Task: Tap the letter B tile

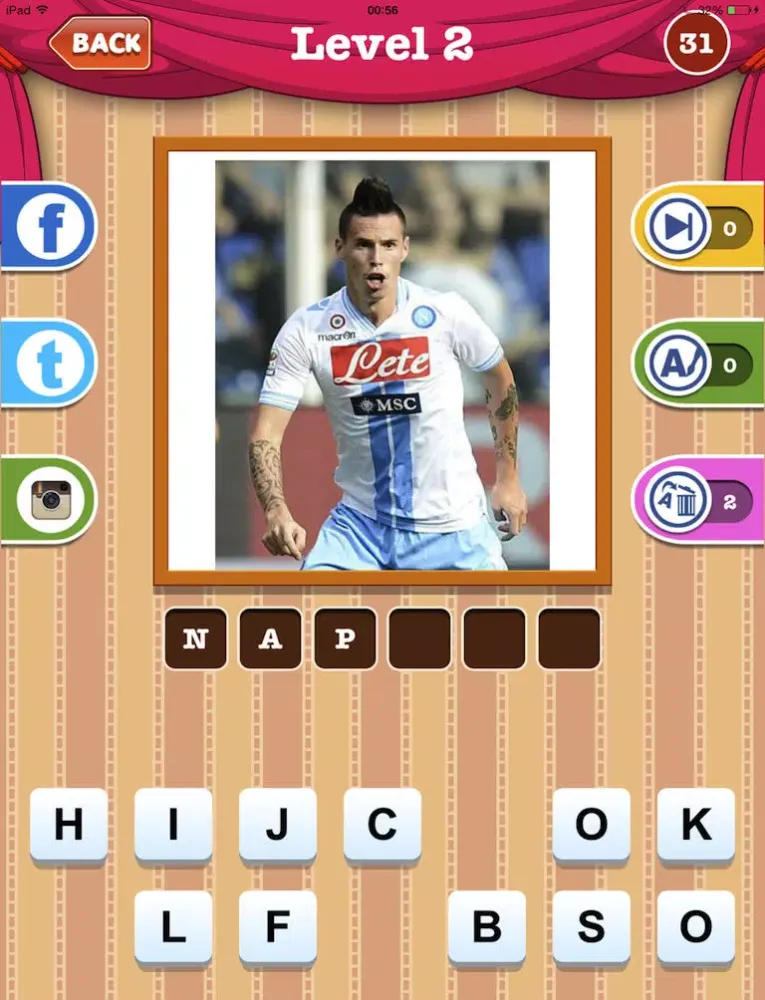Action: point(486,925)
